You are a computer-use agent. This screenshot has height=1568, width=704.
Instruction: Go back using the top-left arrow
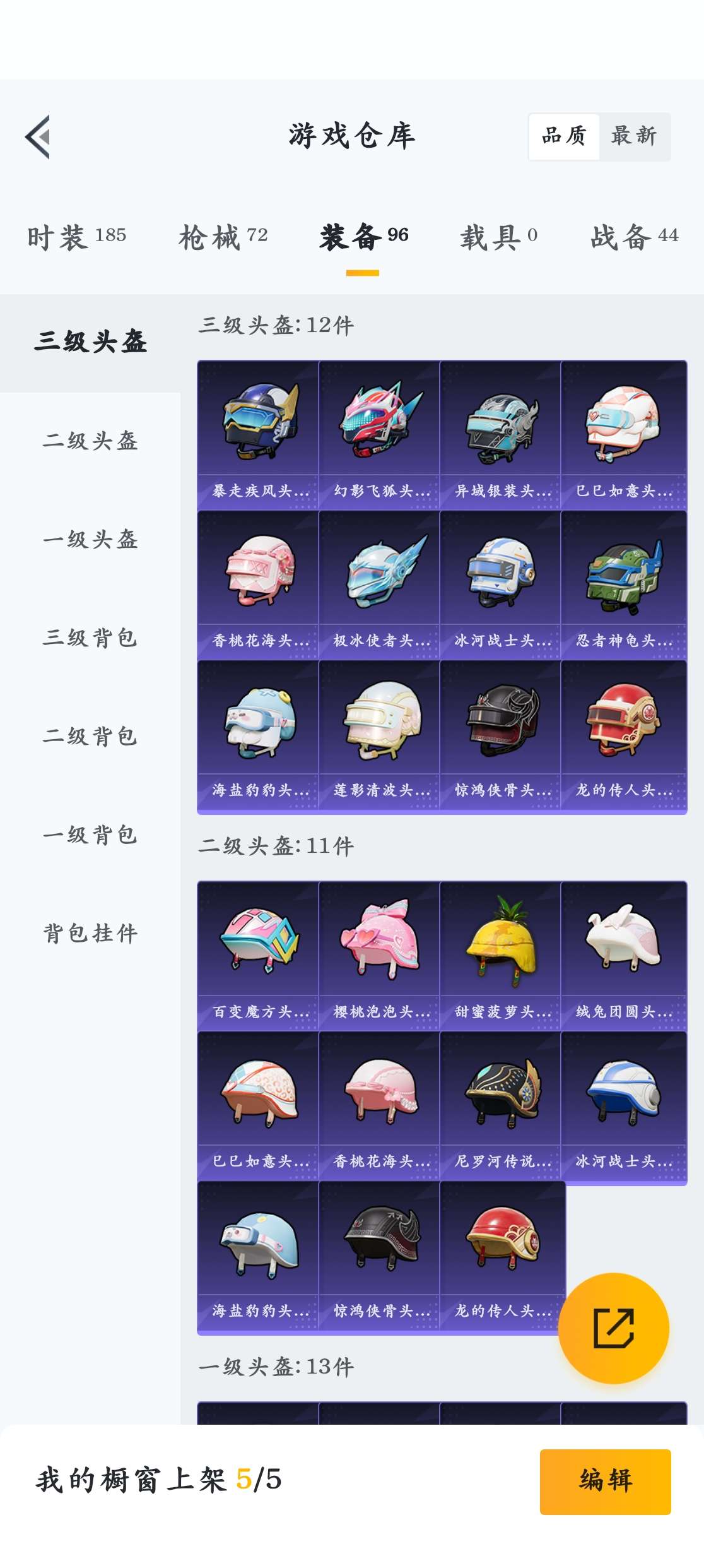click(x=38, y=137)
